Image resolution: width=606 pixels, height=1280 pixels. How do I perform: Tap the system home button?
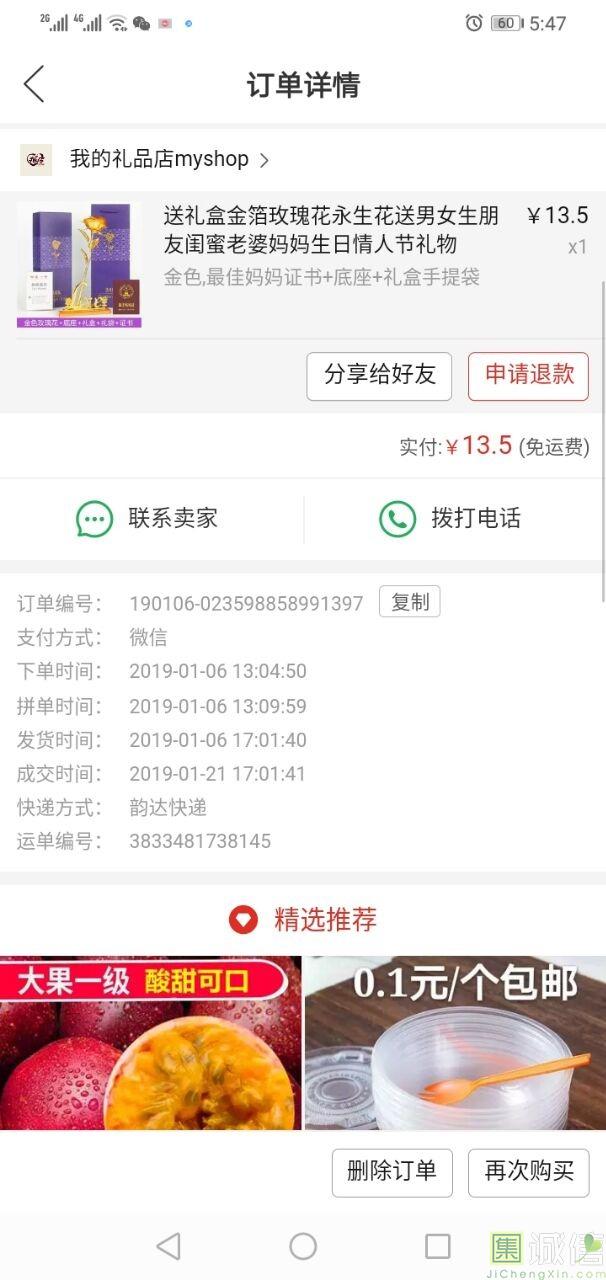[303, 1246]
